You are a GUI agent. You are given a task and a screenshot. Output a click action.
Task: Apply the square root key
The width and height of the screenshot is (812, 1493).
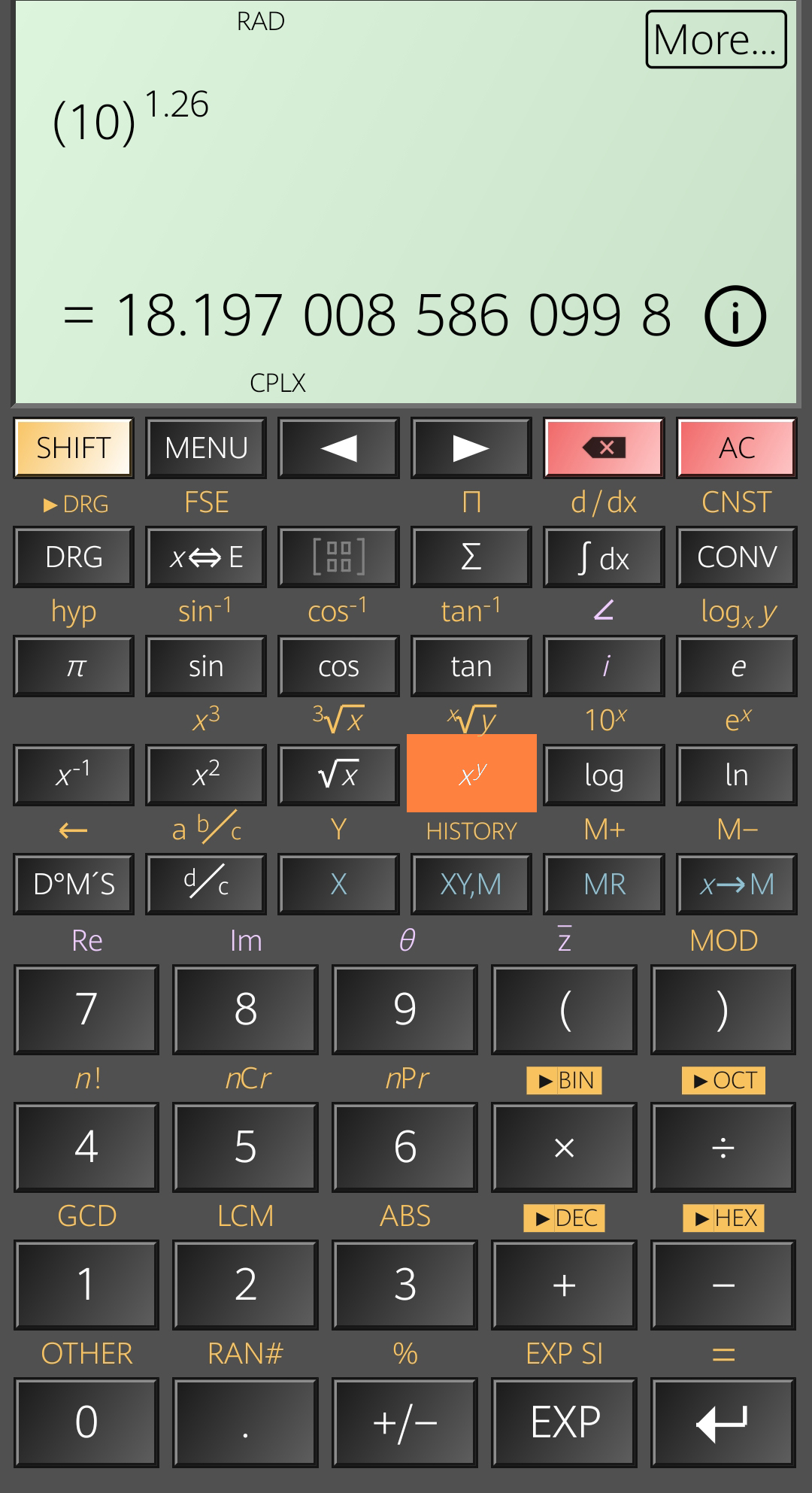[x=338, y=775]
